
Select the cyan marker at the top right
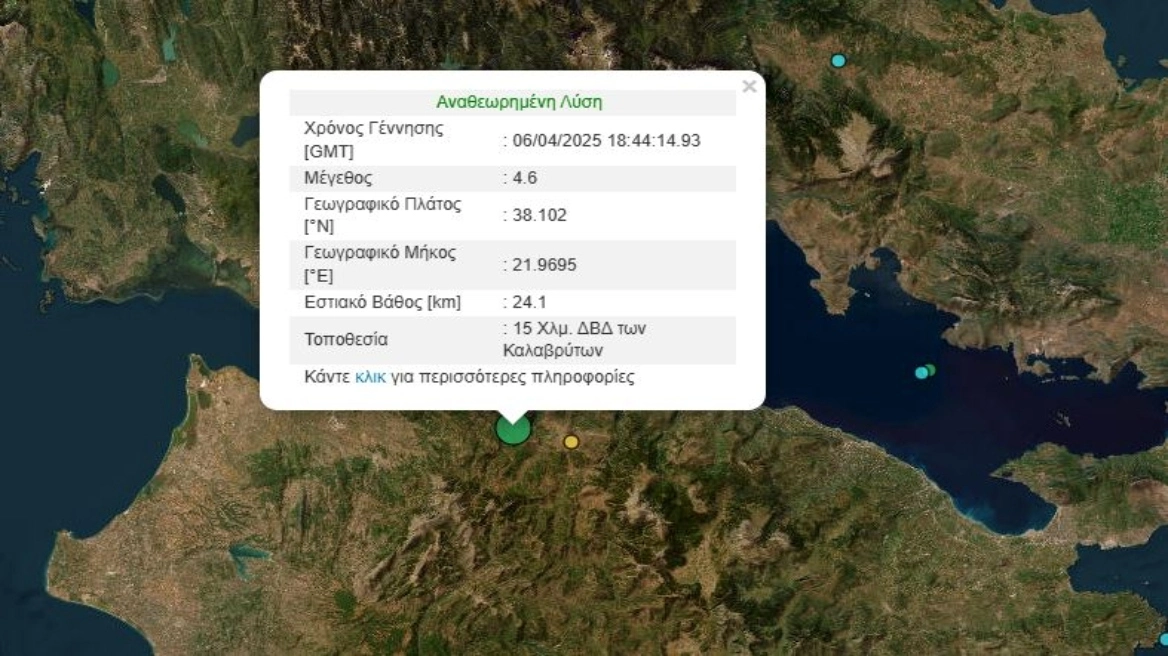point(838,61)
